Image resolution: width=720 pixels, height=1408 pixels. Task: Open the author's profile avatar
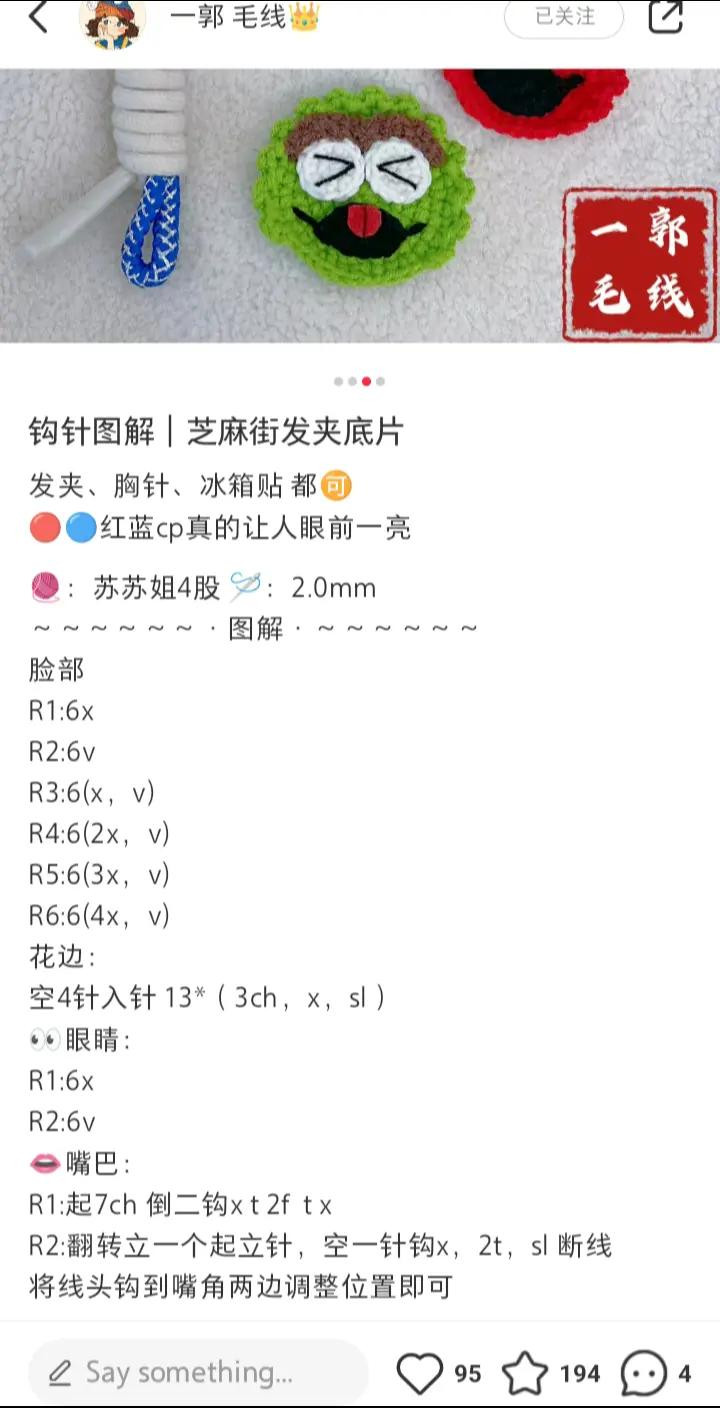click(x=113, y=20)
